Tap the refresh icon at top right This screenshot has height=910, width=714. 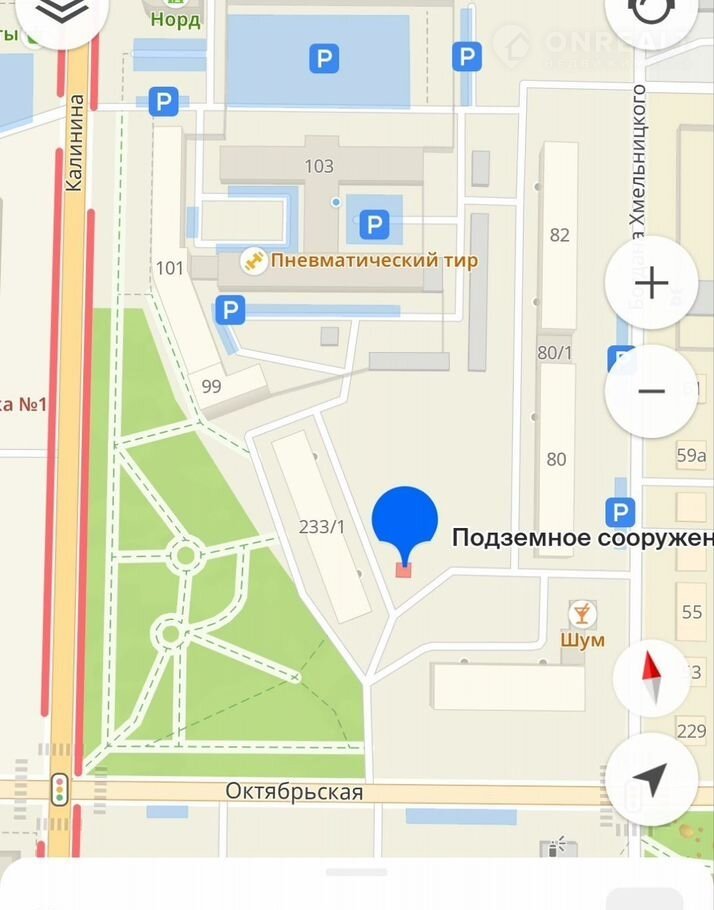click(x=651, y=12)
